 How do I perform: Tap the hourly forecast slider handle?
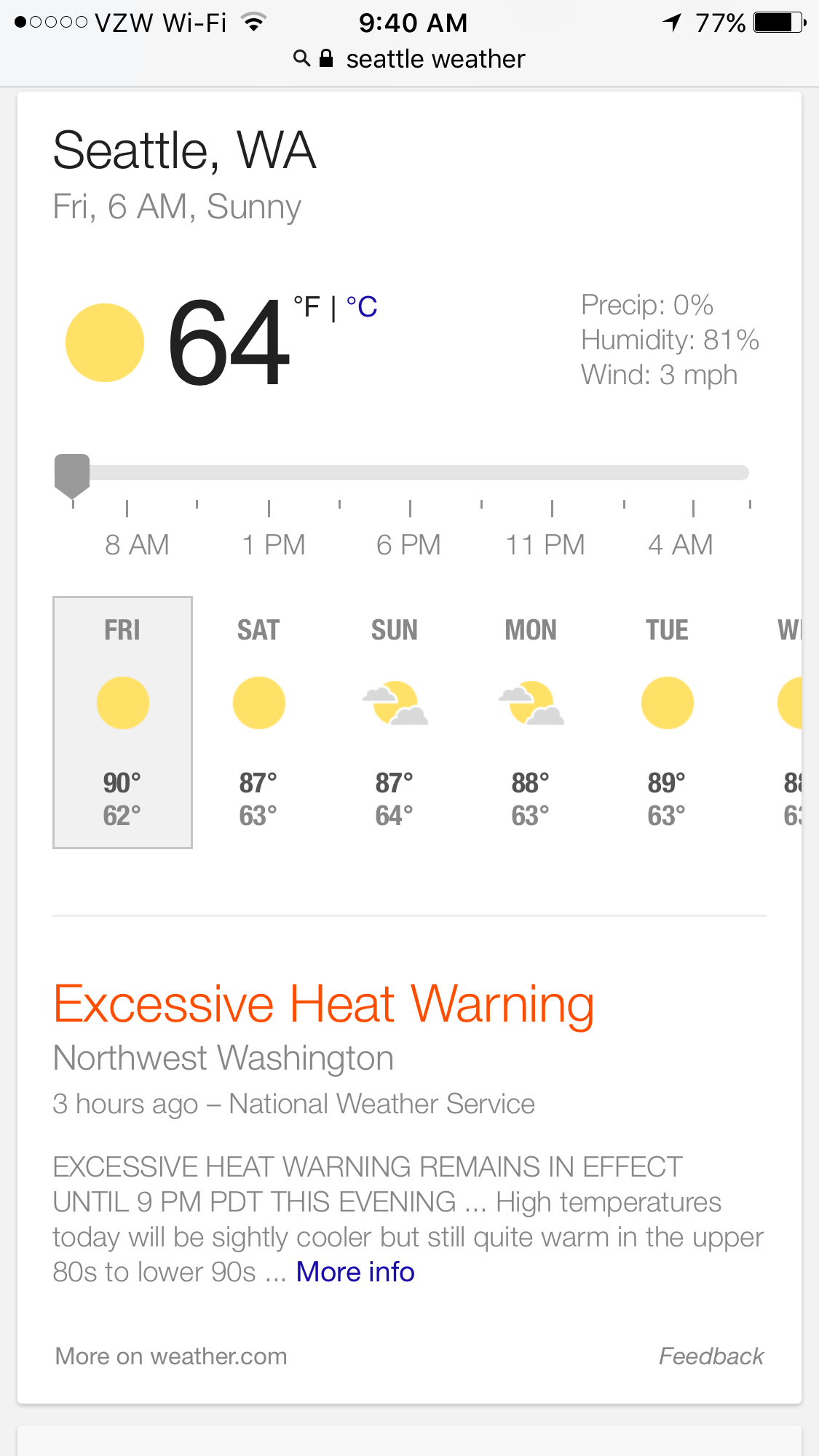72,474
